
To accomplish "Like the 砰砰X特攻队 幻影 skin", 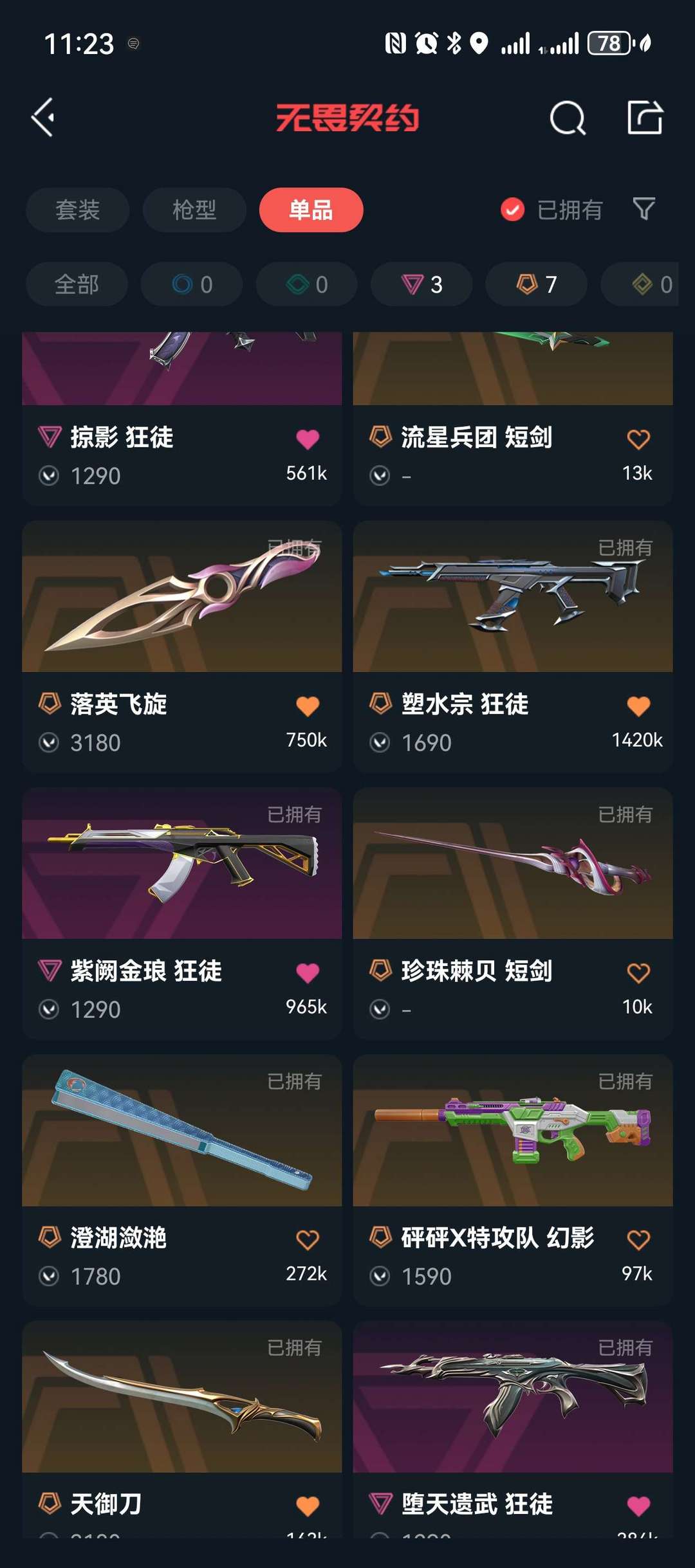I will click(638, 1239).
